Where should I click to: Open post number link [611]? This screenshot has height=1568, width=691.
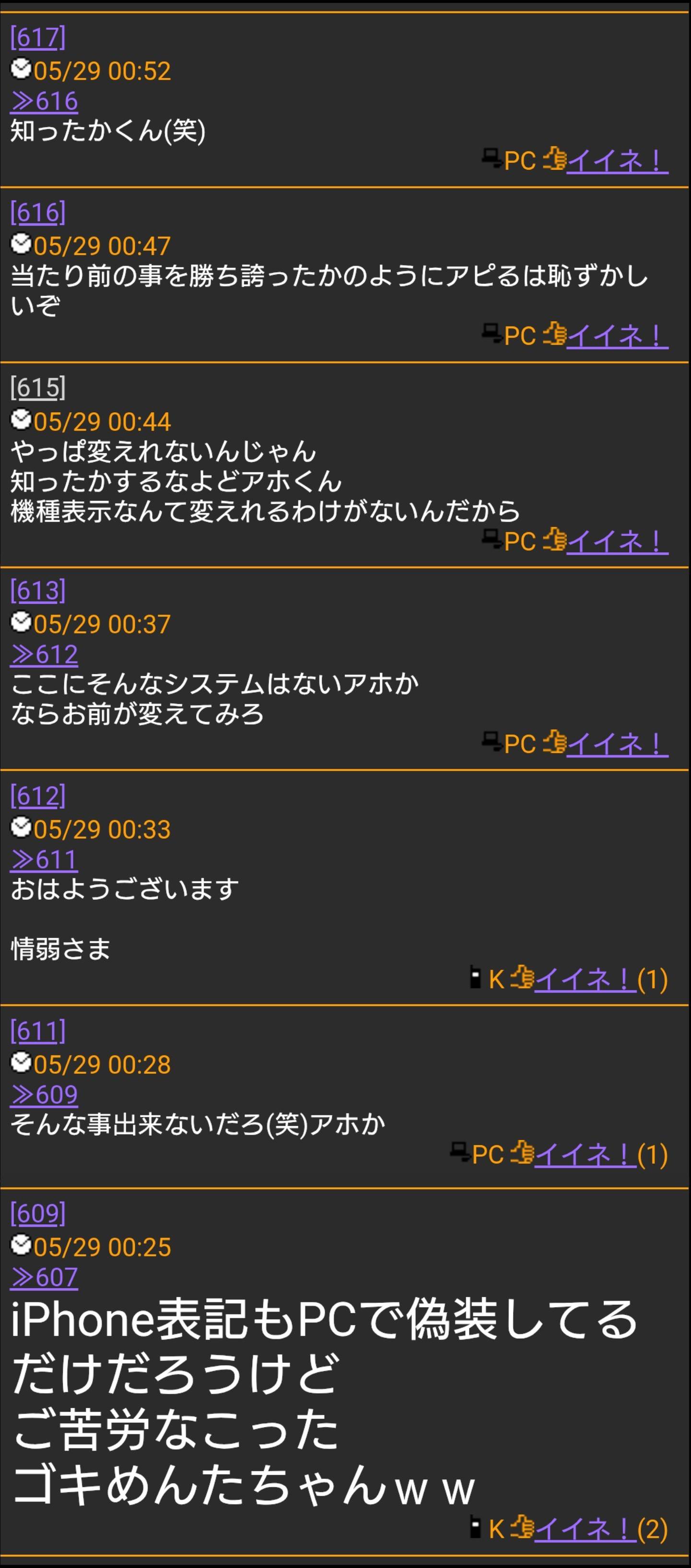(38, 1031)
